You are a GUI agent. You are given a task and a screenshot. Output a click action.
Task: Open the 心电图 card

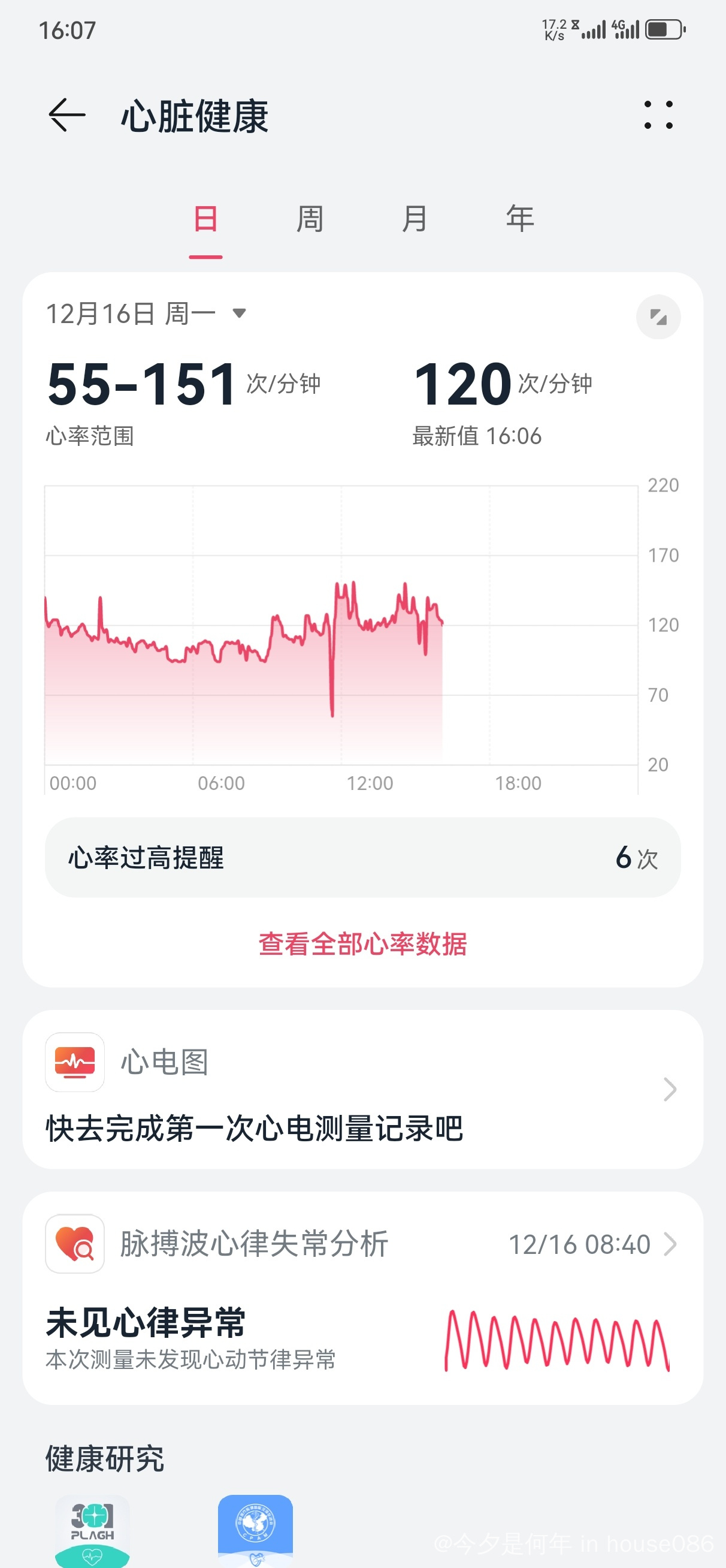point(362,1090)
